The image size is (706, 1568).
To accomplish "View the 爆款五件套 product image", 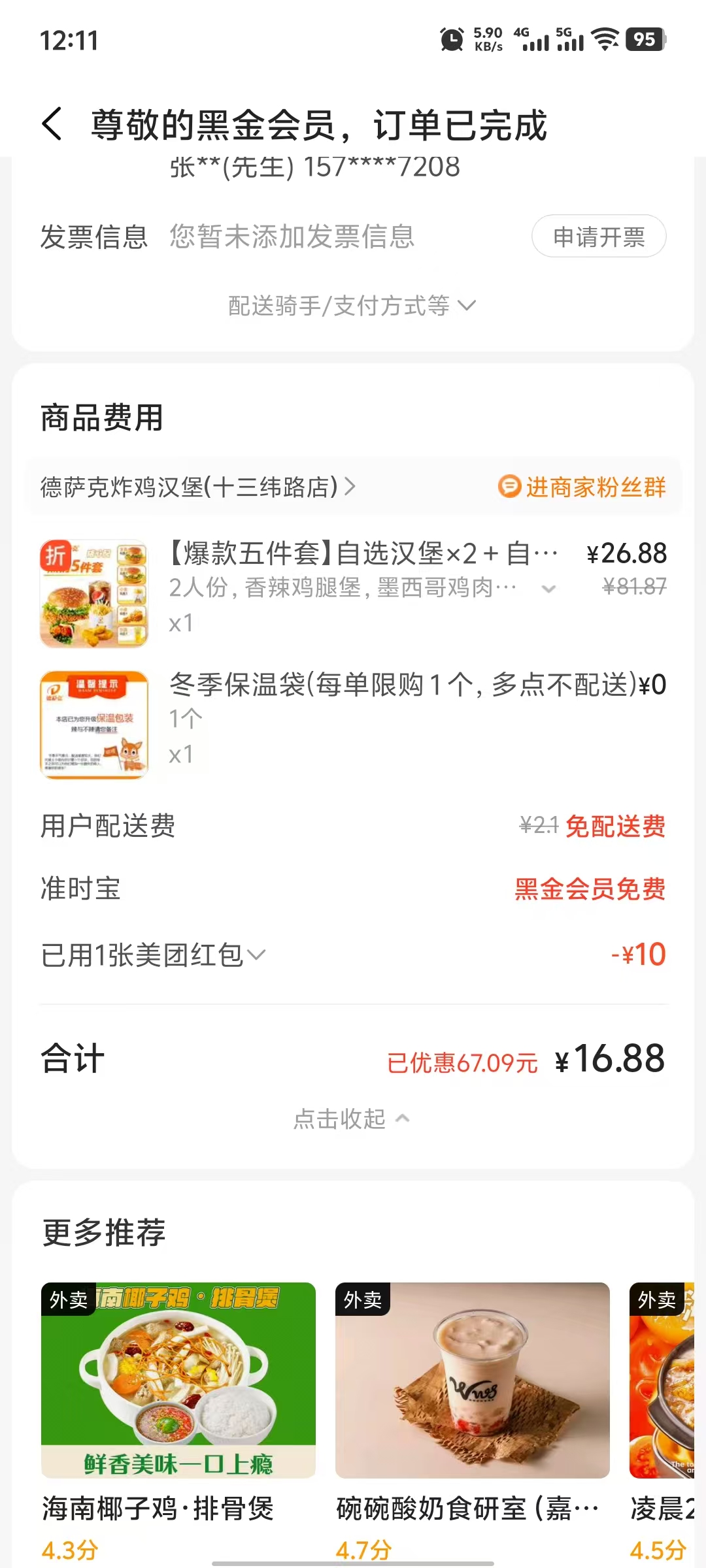I will [x=94, y=593].
